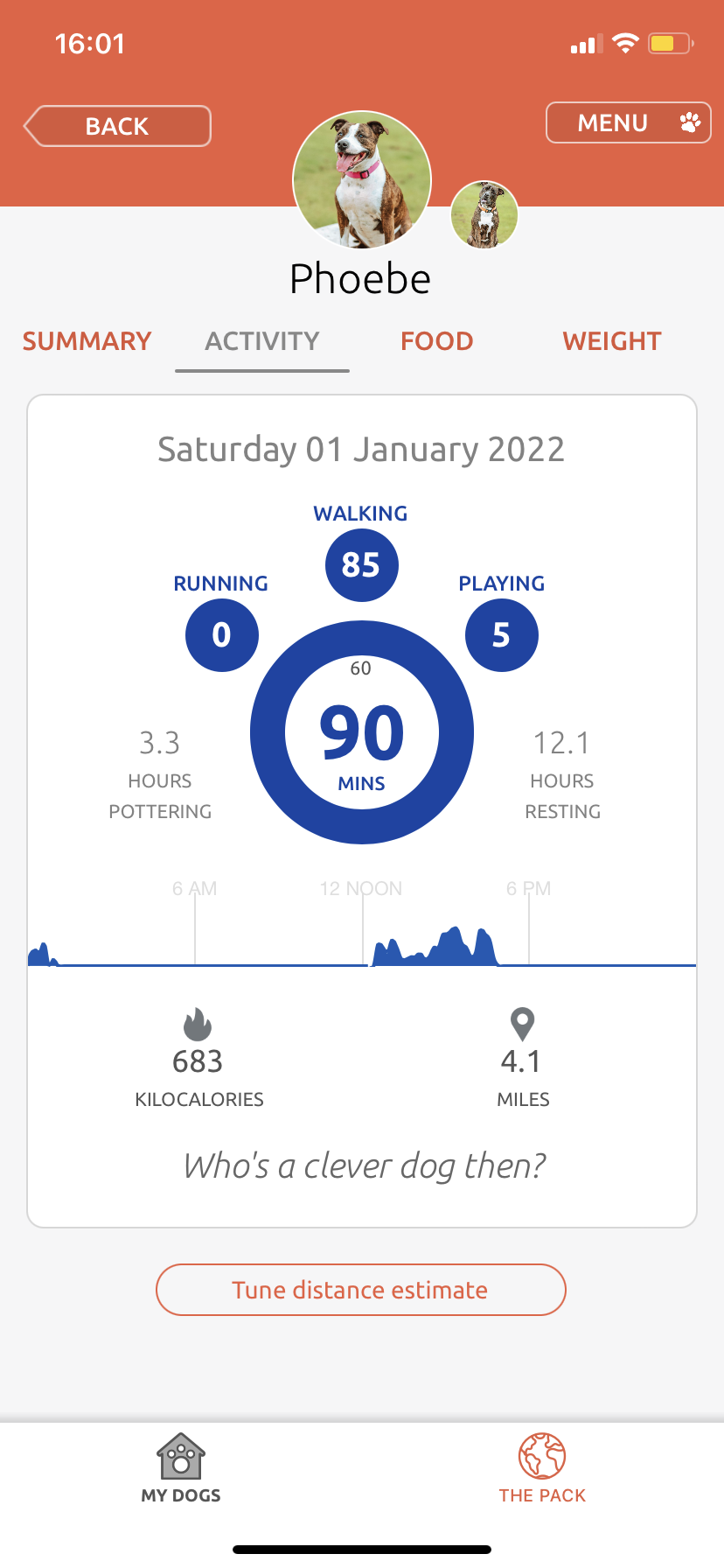Tap Tune distance estimate button

(x=361, y=1290)
